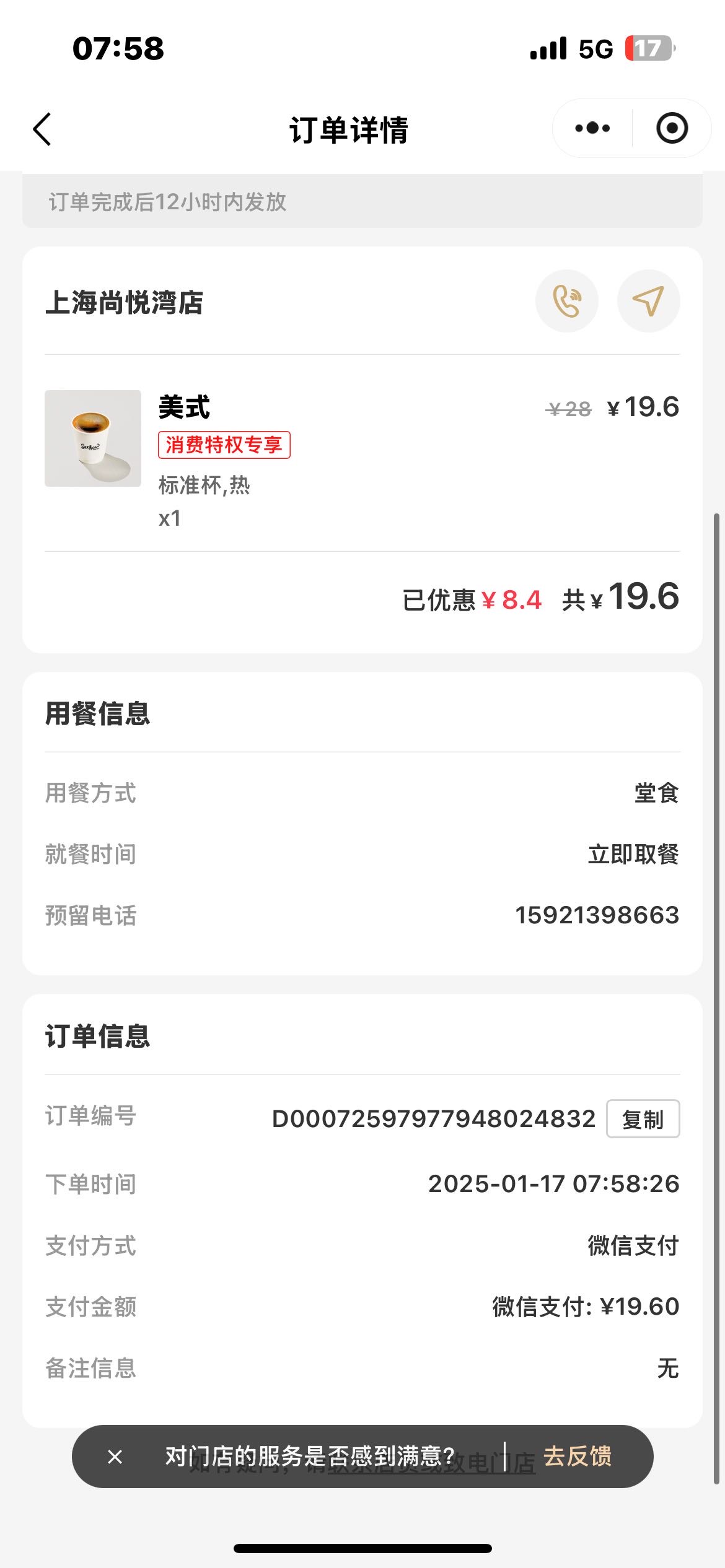
Task: Dismiss the service satisfaction banner
Action: [115, 1457]
